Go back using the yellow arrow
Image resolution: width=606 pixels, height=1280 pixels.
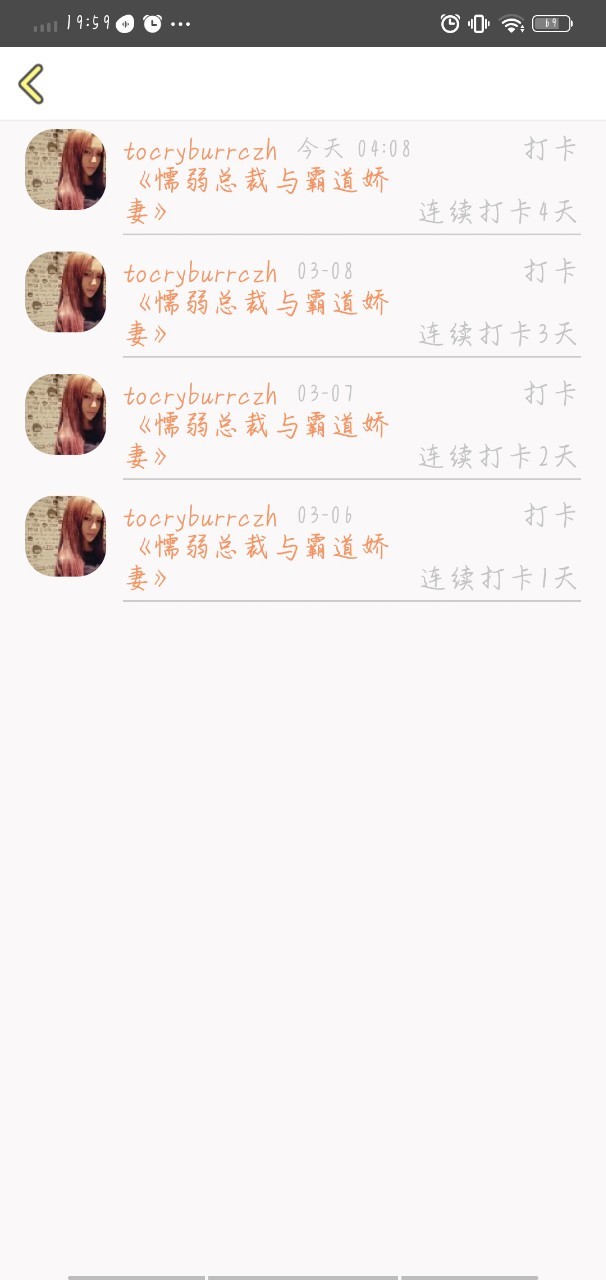pyautogui.click(x=32, y=84)
